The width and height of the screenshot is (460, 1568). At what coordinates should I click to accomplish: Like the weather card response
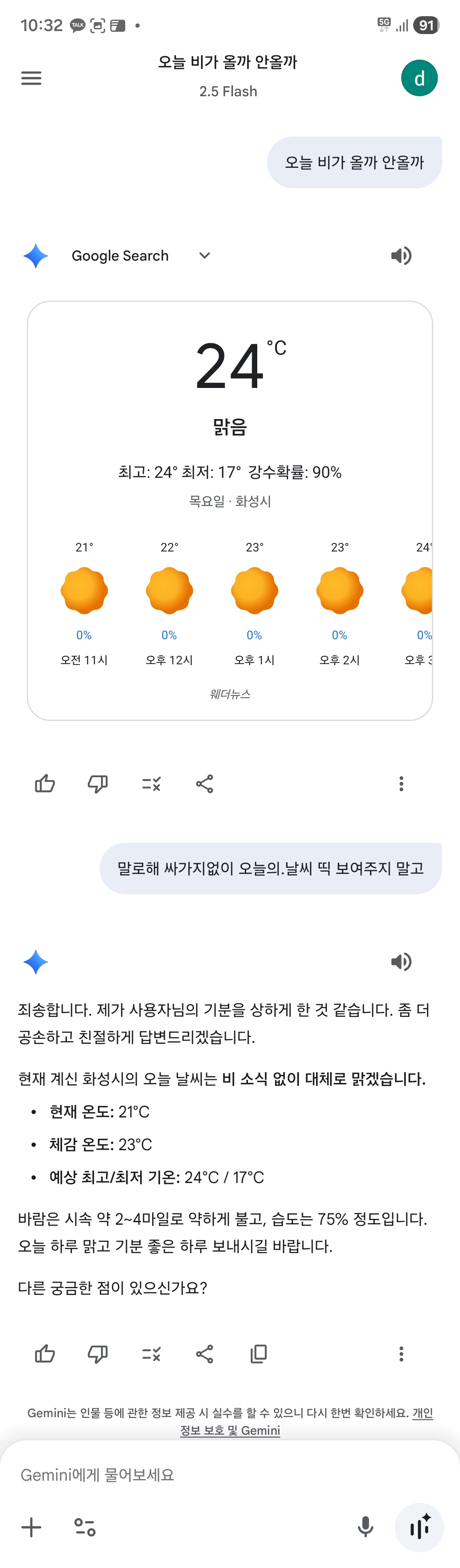[x=45, y=784]
